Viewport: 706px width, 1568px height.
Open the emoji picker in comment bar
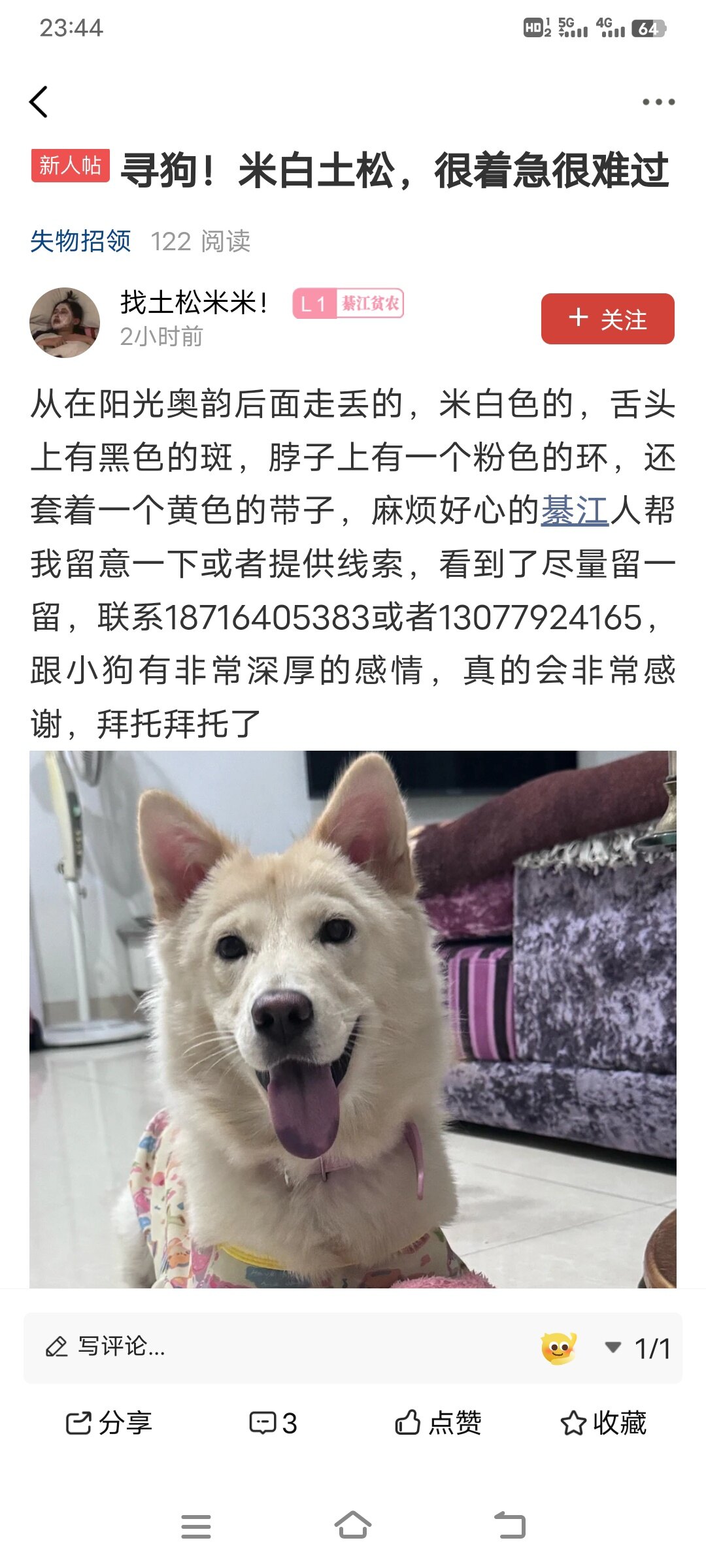(558, 1348)
